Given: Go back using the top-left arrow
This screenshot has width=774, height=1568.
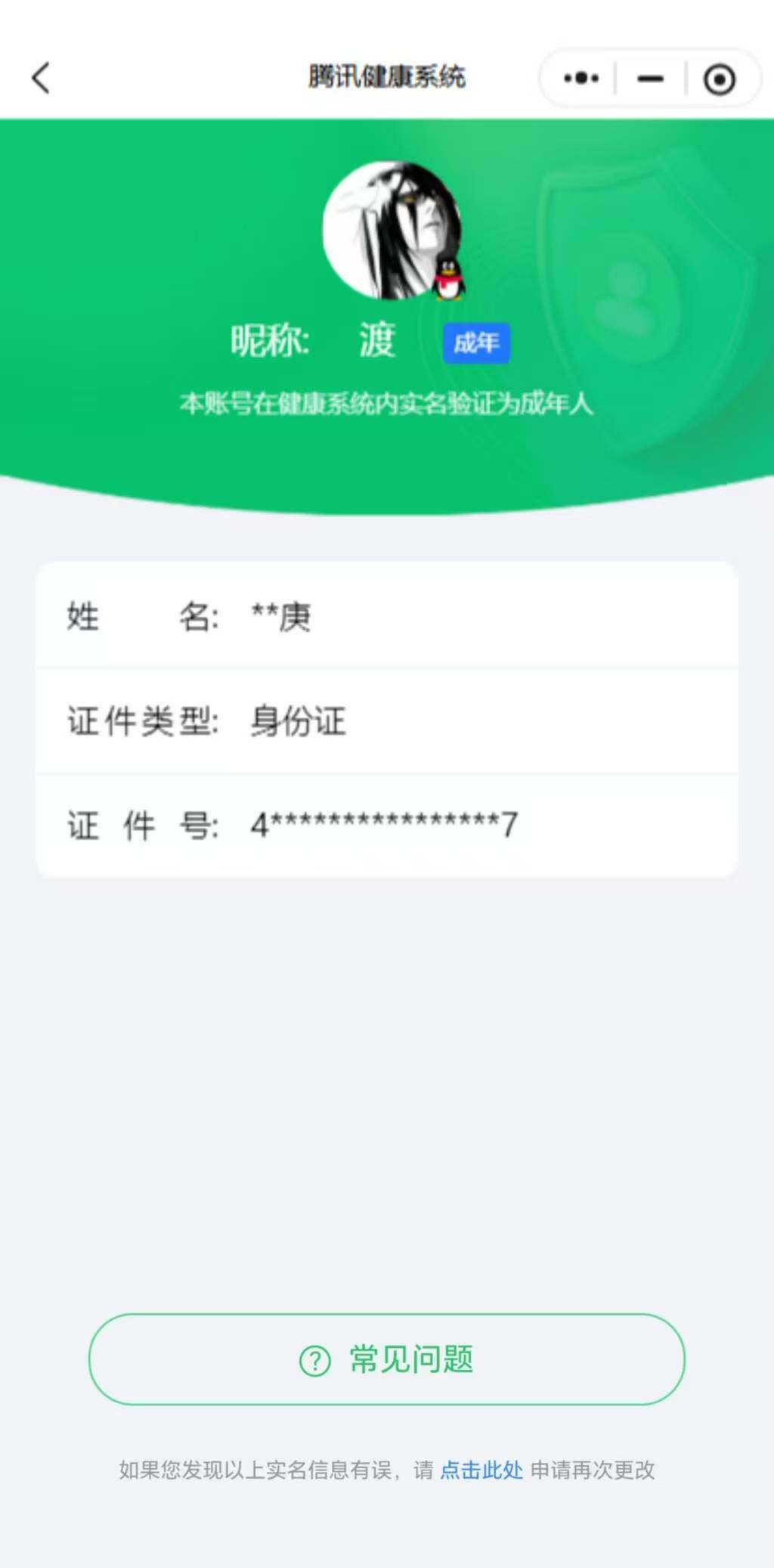Looking at the screenshot, I should (x=42, y=78).
